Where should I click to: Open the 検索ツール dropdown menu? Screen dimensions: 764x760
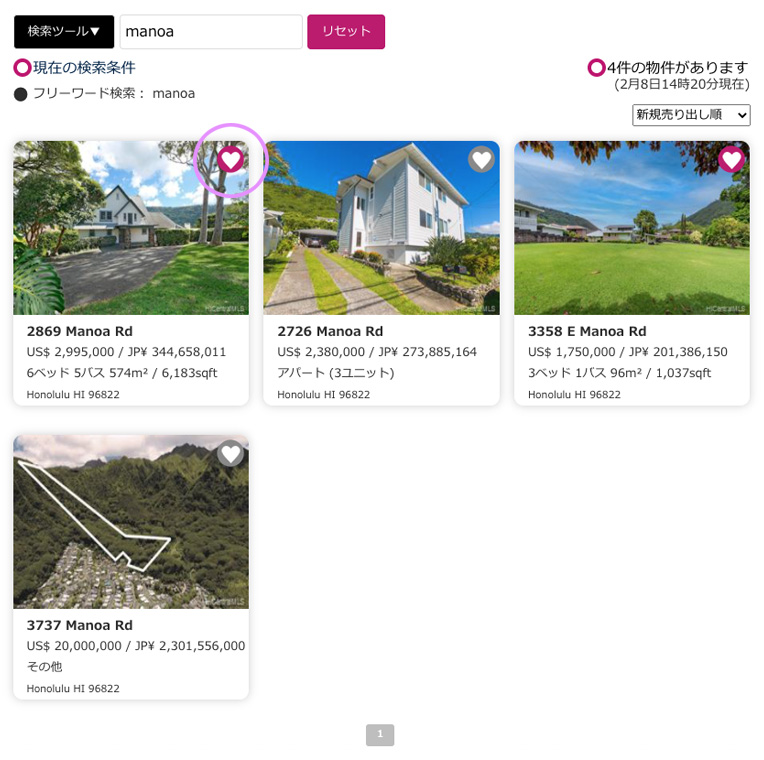(x=64, y=31)
